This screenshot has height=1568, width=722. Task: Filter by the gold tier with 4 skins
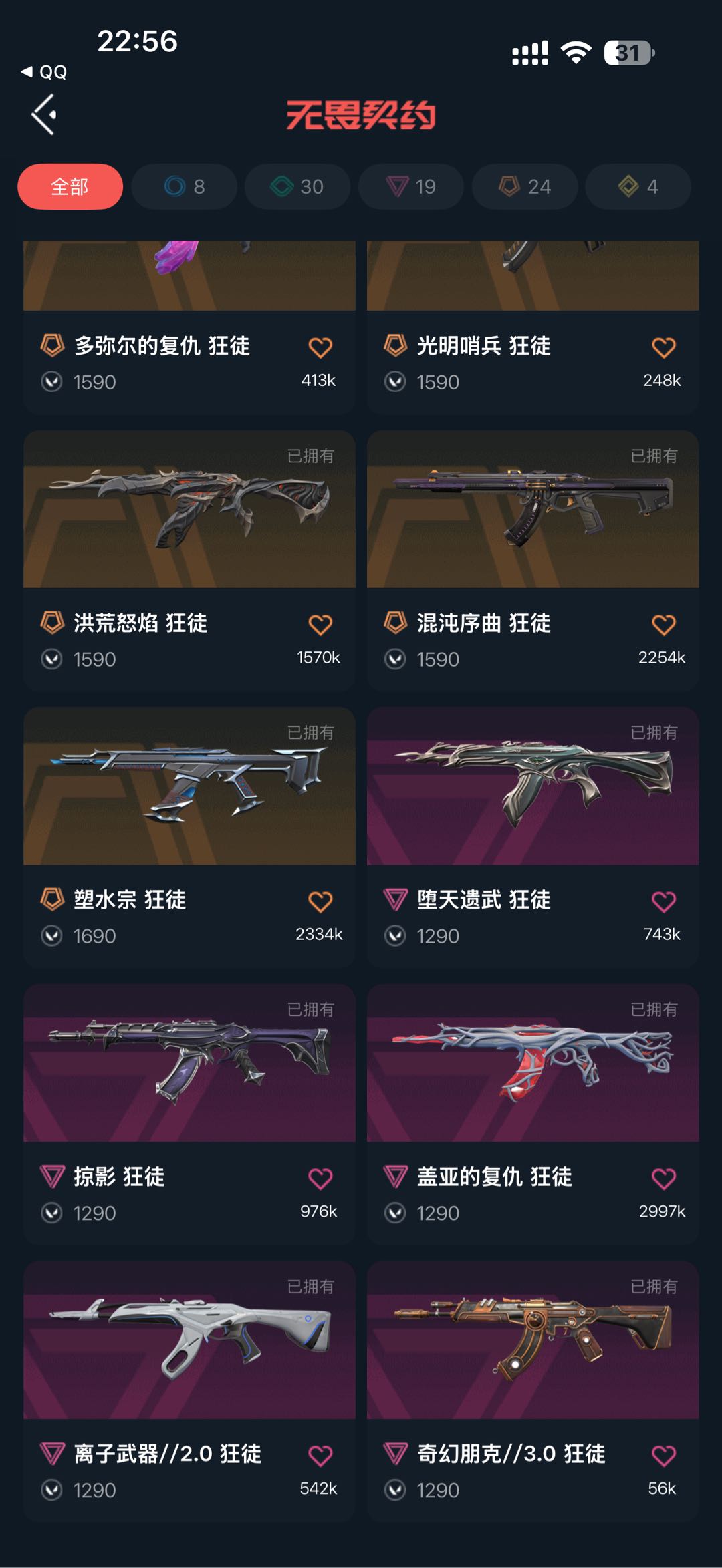point(638,186)
